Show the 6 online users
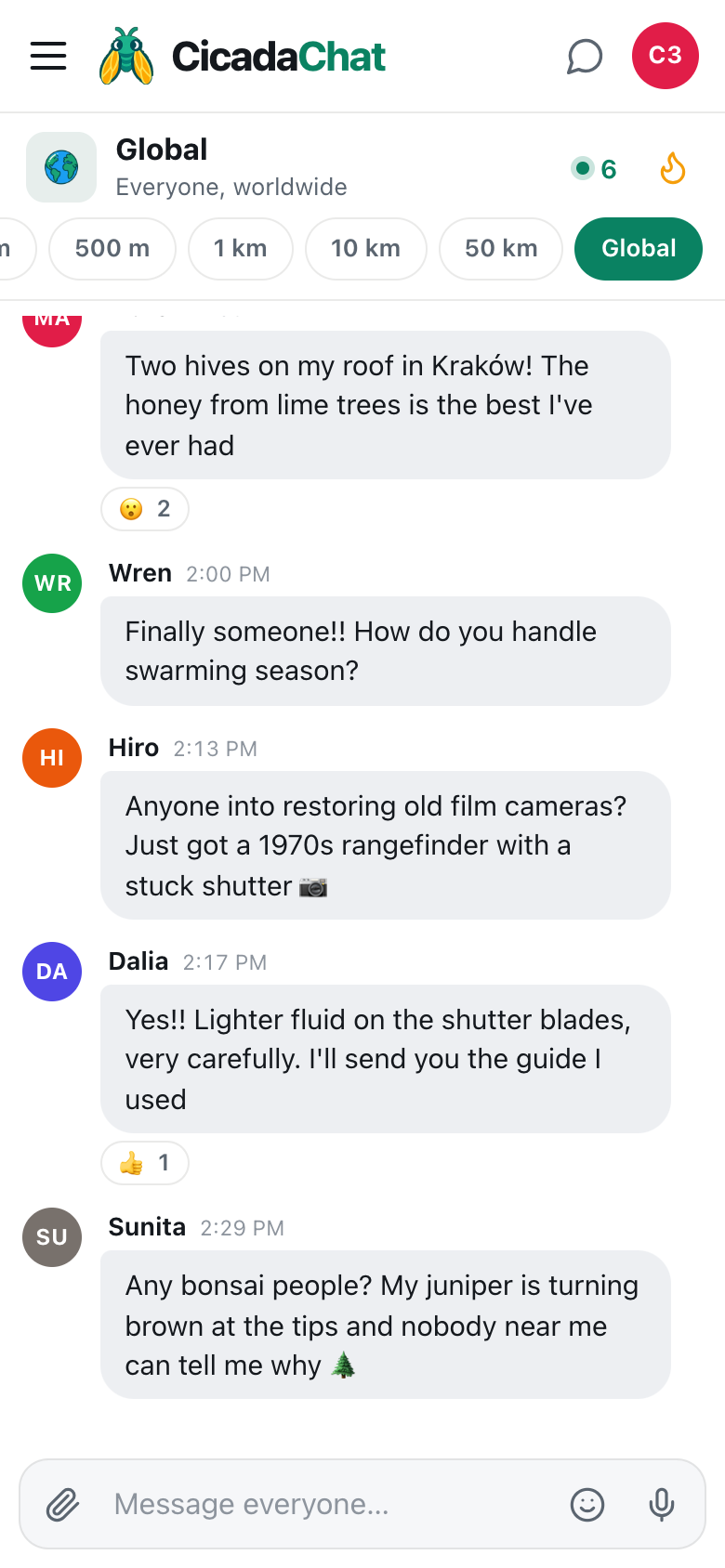The width and height of the screenshot is (725, 1568). (x=595, y=169)
